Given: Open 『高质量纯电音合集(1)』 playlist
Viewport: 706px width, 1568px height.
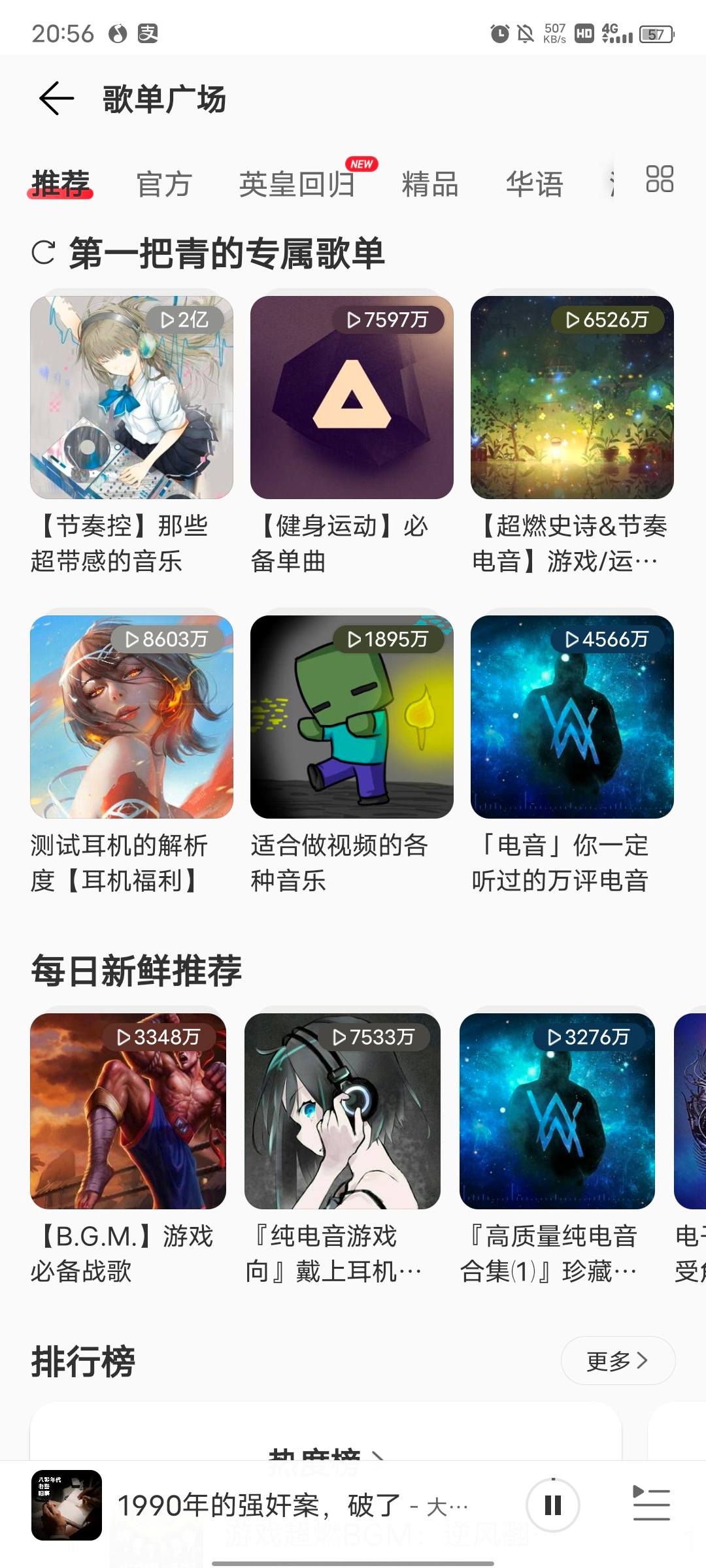Looking at the screenshot, I should 557,1111.
